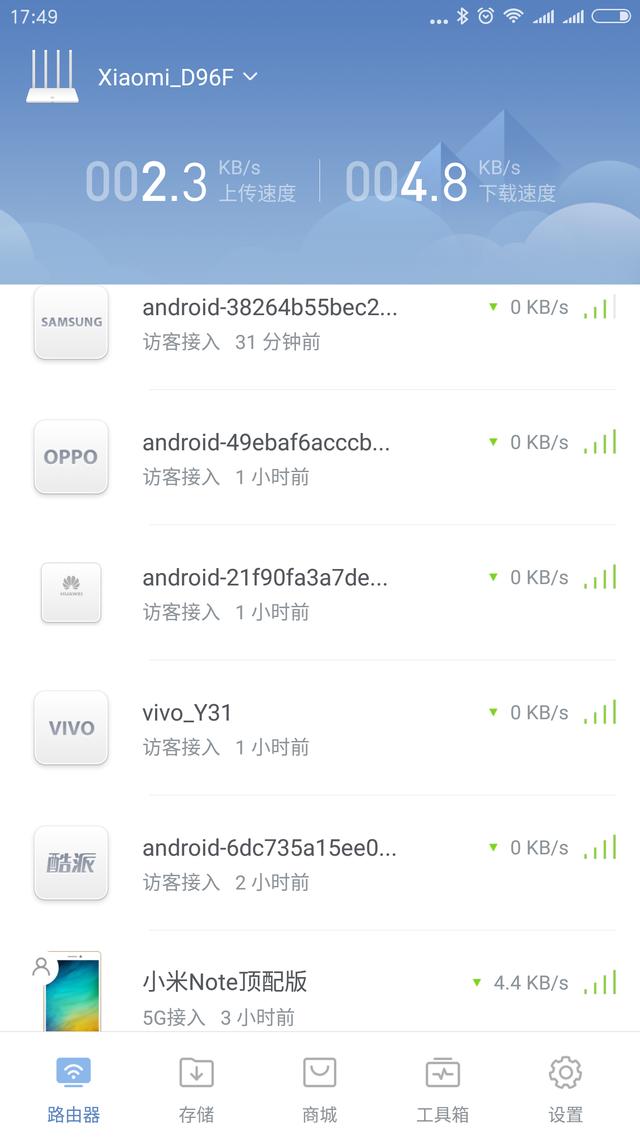Switch to the 存储 tab

[197, 1089]
